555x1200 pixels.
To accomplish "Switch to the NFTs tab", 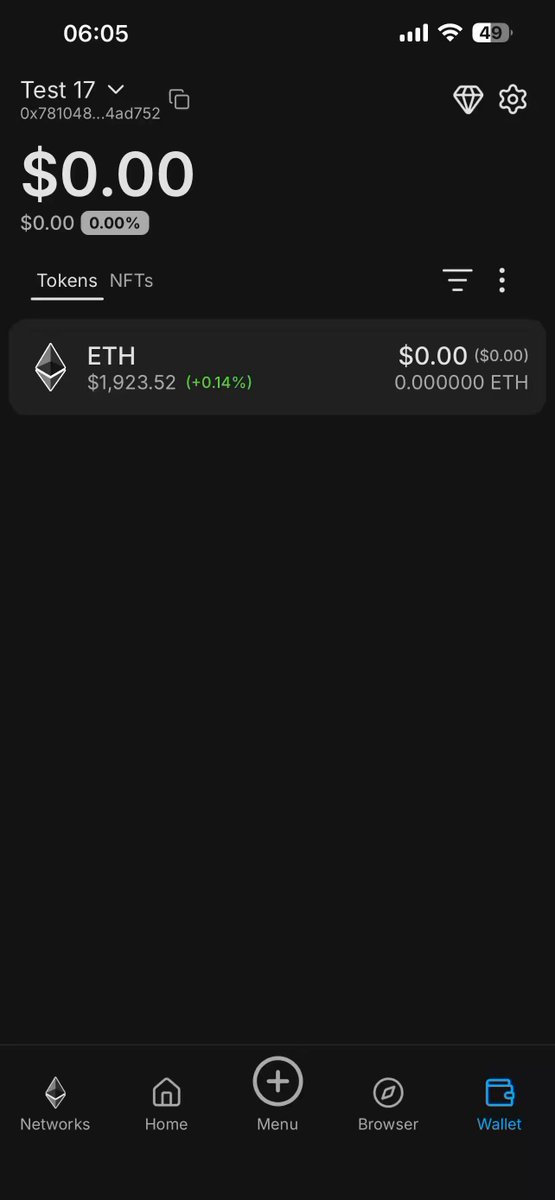I will [x=131, y=280].
